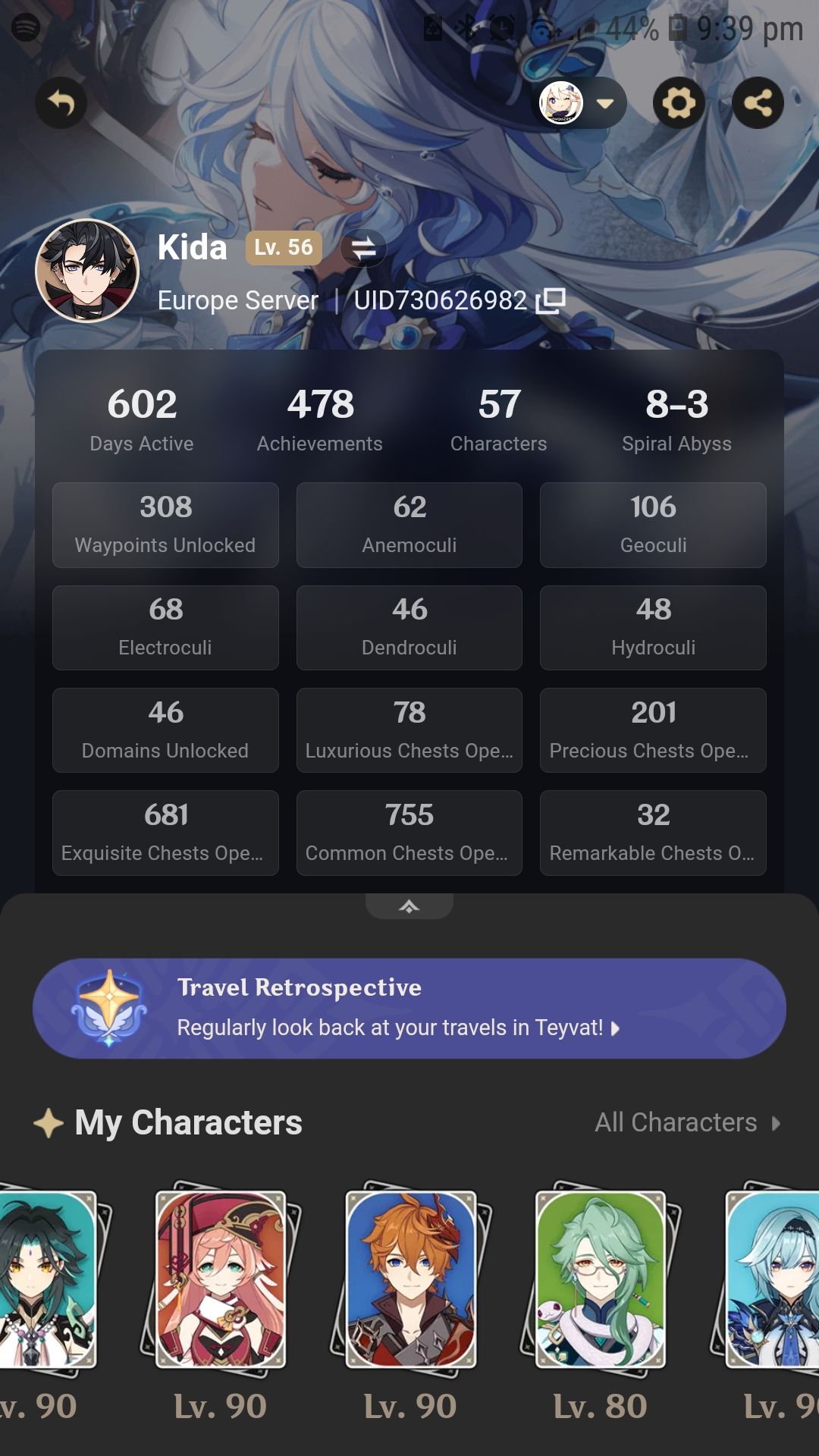Open the green-haired Lv. 80 character card
This screenshot has height=1456, width=819.
(600, 1279)
